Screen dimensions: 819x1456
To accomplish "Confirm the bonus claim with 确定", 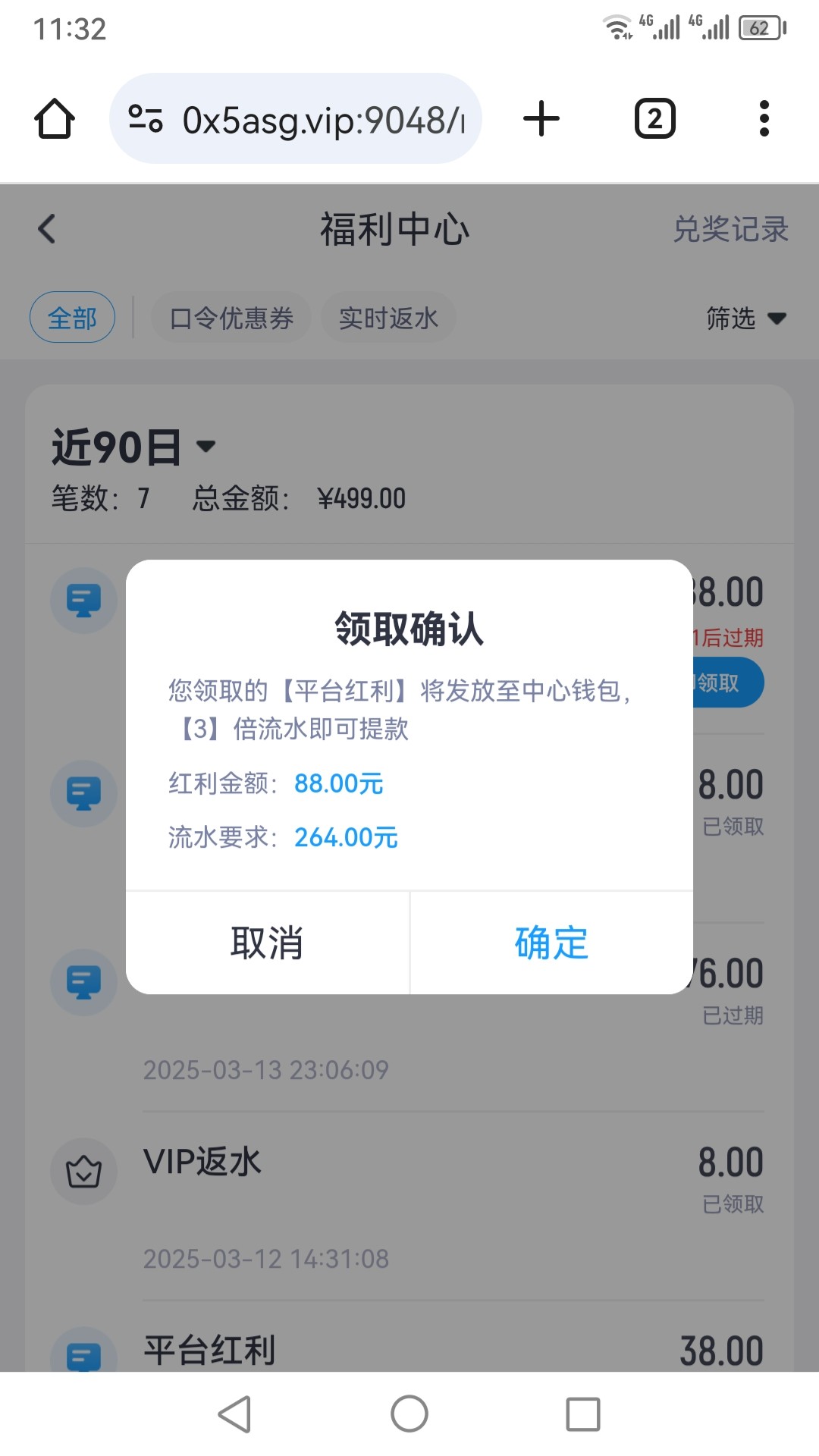I will [x=551, y=943].
